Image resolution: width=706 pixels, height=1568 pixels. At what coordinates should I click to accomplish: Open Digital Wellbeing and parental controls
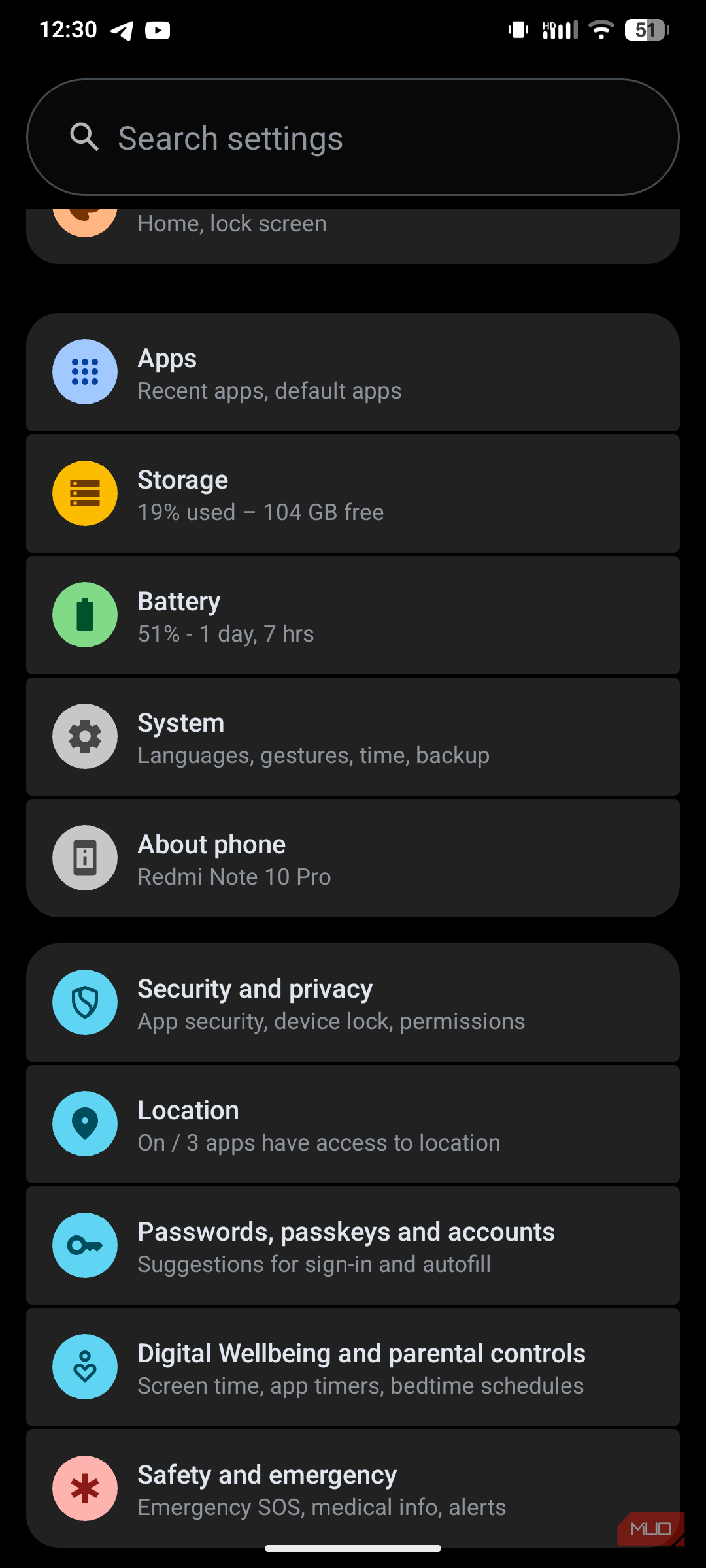coord(353,1368)
